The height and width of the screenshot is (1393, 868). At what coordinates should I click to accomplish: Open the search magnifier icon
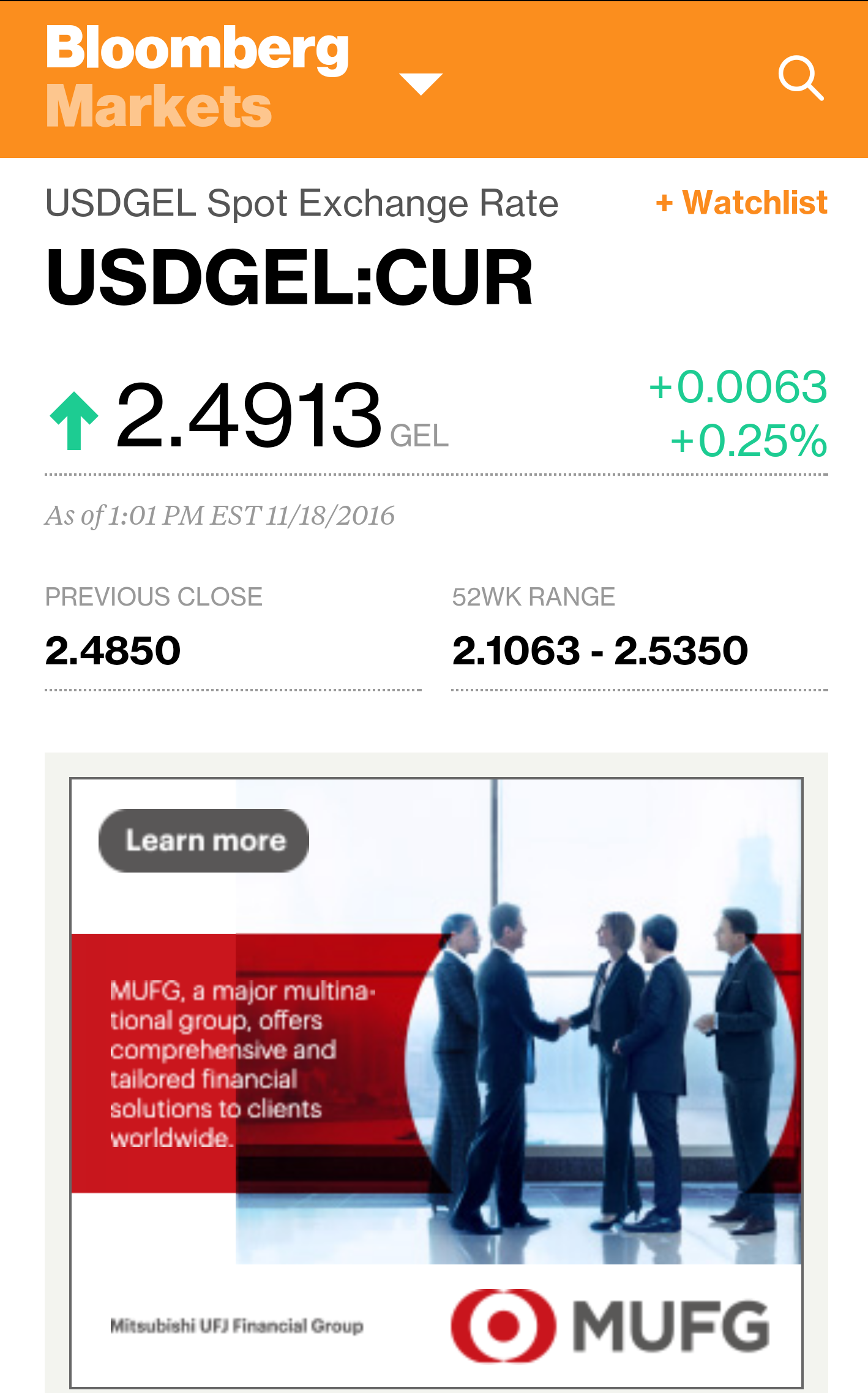coord(801,78)
